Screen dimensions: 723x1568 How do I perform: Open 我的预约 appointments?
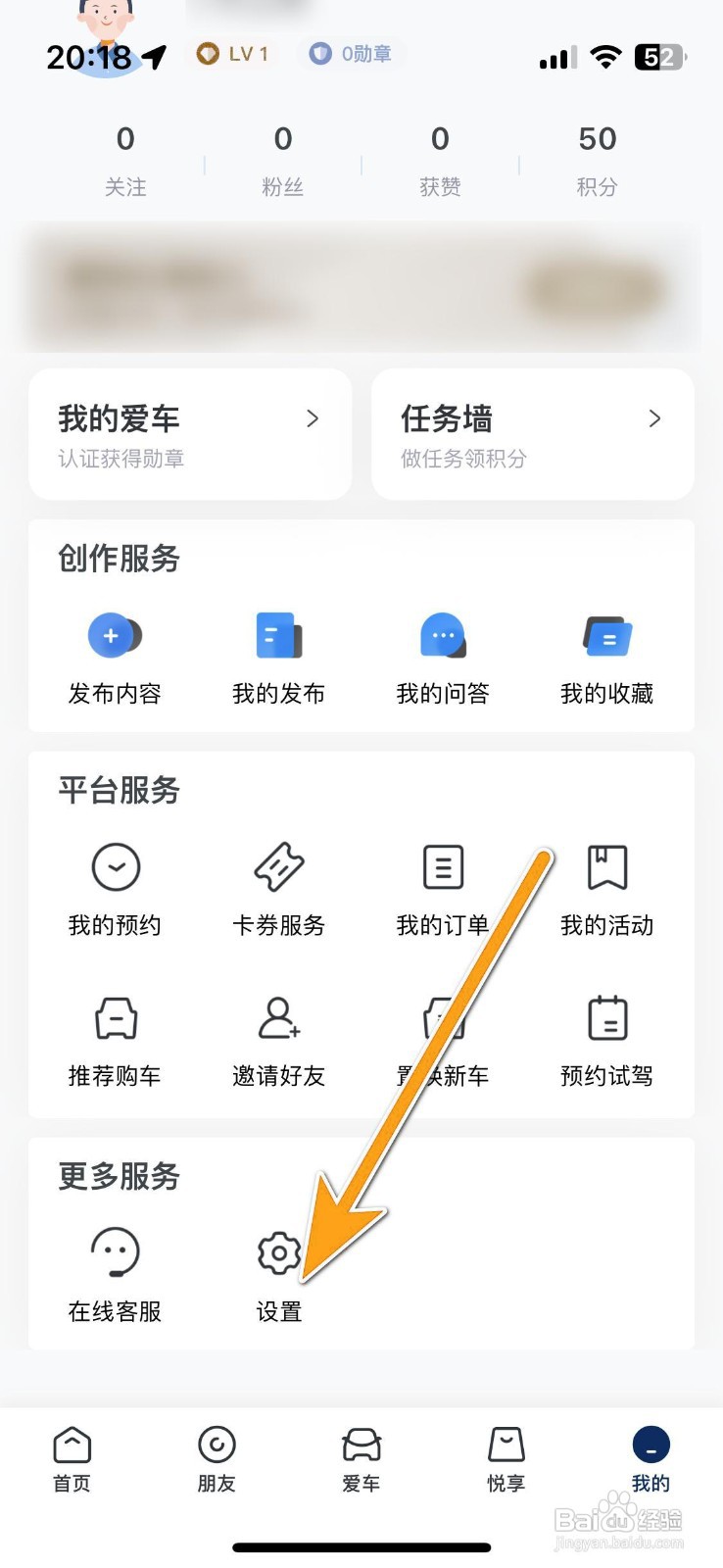pos(115,887)
